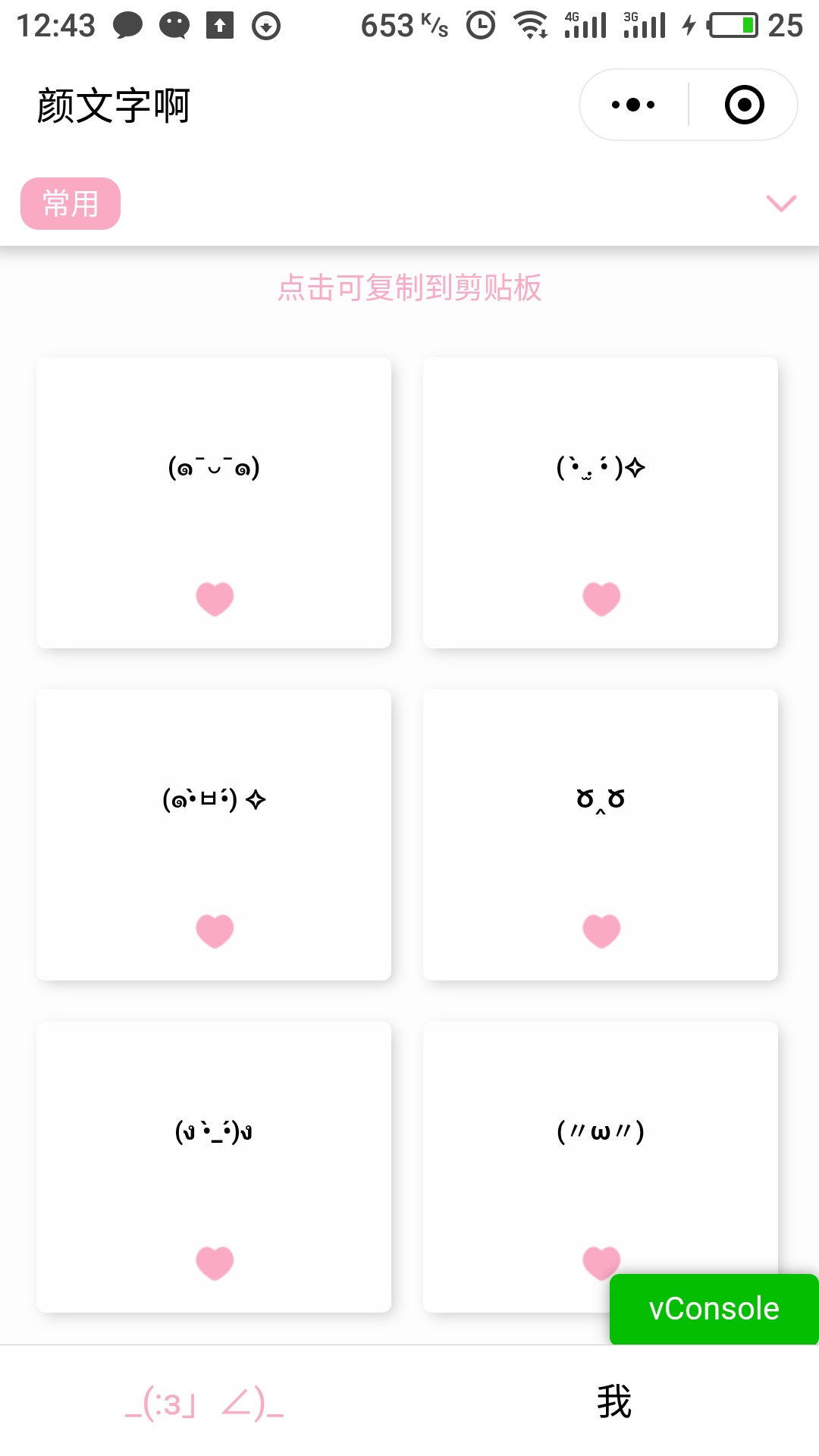Copy the (๑¯◡¯๑) kaomoji card

coord(214,502)
